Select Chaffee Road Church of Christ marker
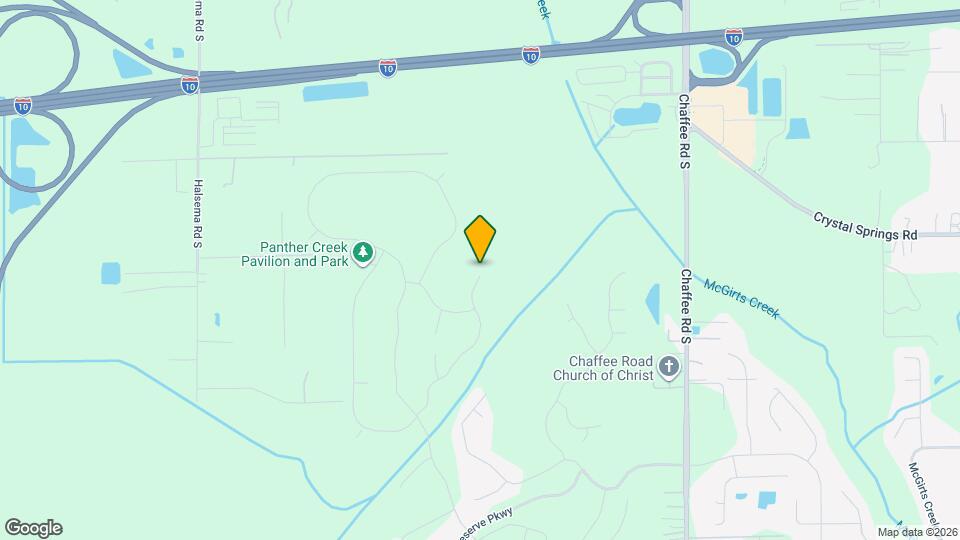Viewport: 960px width, 540px height. pyautogui.click(x=669, y=368)
